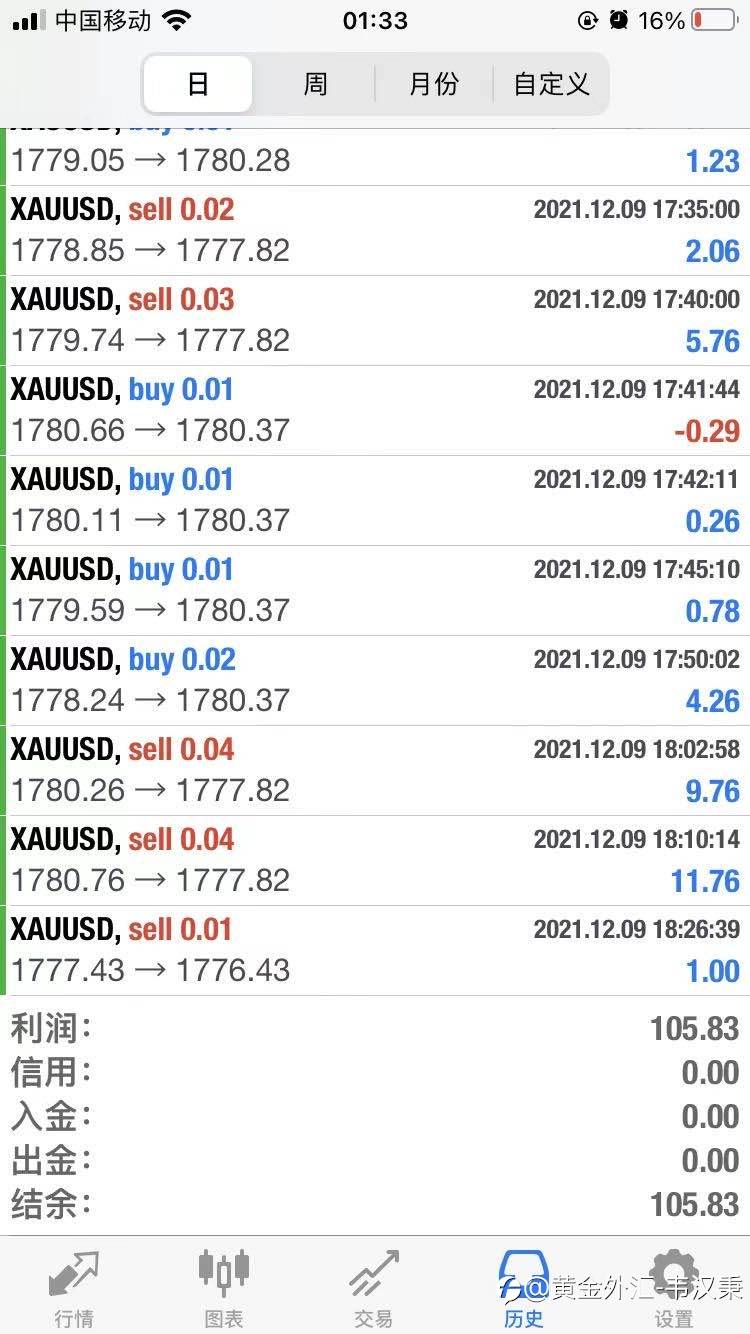Open the losing buy trade at 17:41:44
Image resolution: width=750 pixels, height=1334 pixels.
[x=375, y=411]
